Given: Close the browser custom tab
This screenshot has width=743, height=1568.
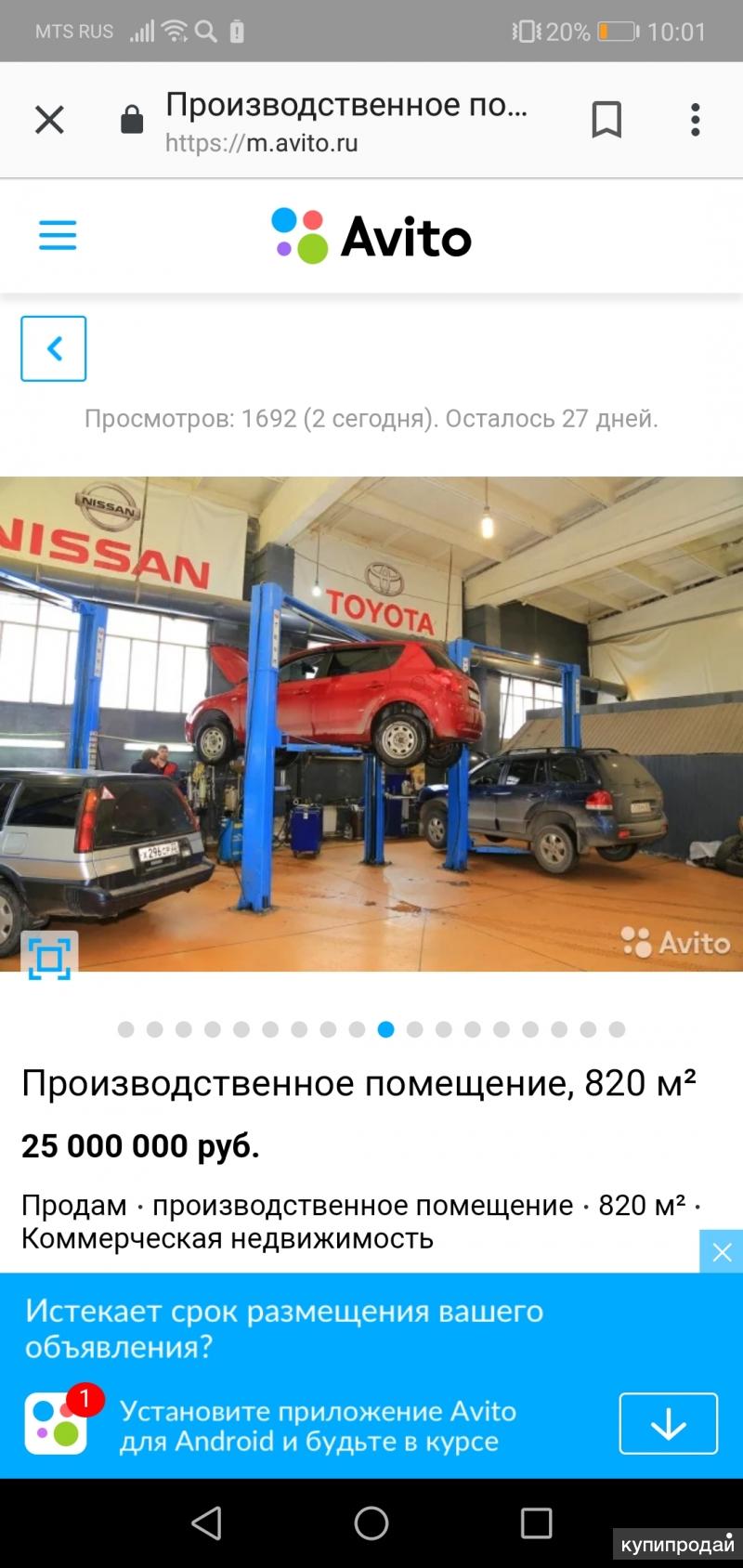Looking at the screenshot, I should (49, 120).
